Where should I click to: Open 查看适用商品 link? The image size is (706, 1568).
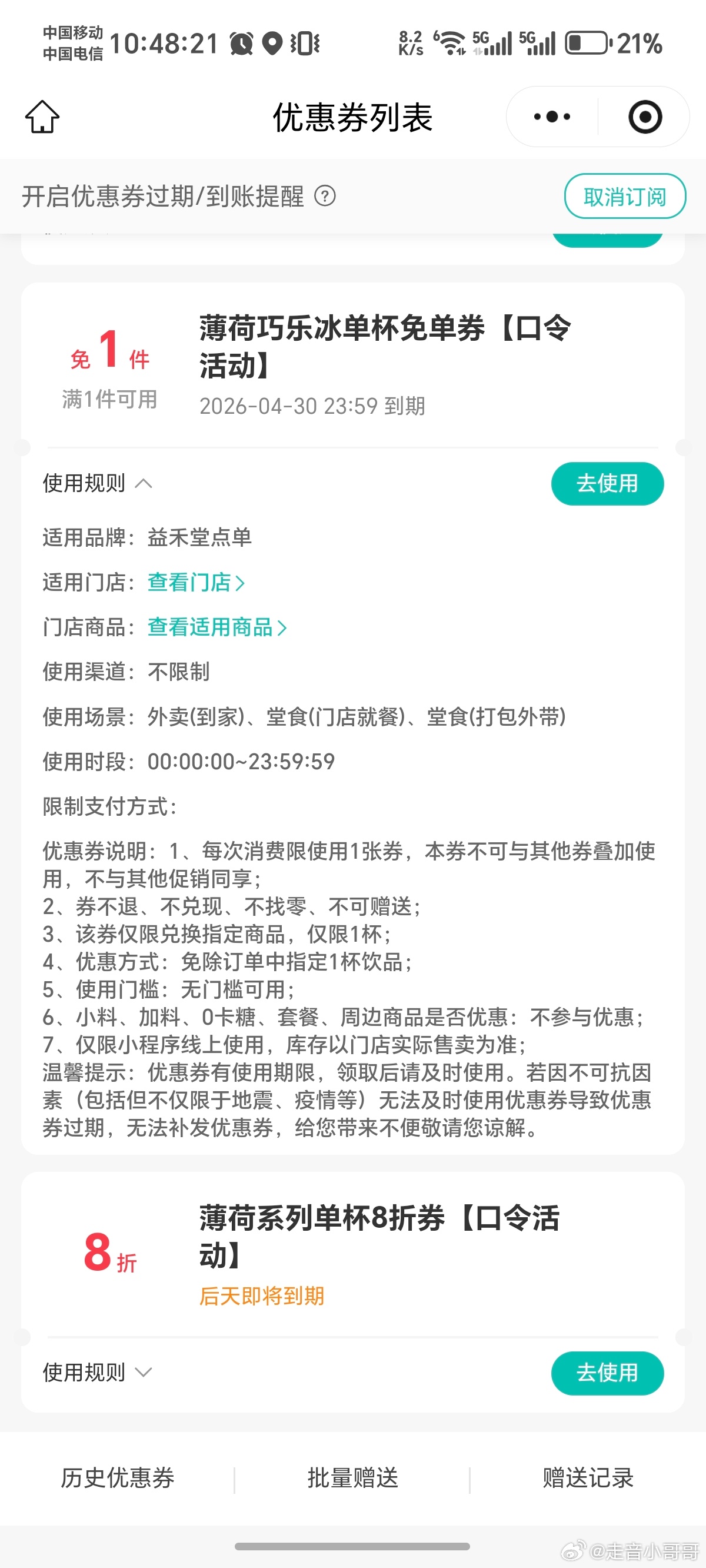(217, 627)
